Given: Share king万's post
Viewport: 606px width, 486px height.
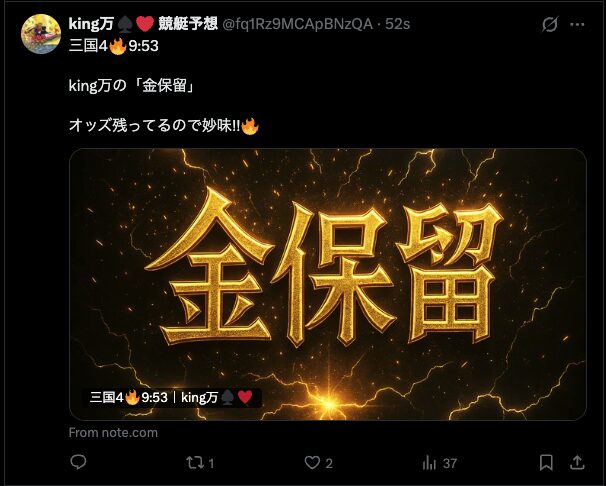Looking at the screenshot, I should [x=577, y=462].
